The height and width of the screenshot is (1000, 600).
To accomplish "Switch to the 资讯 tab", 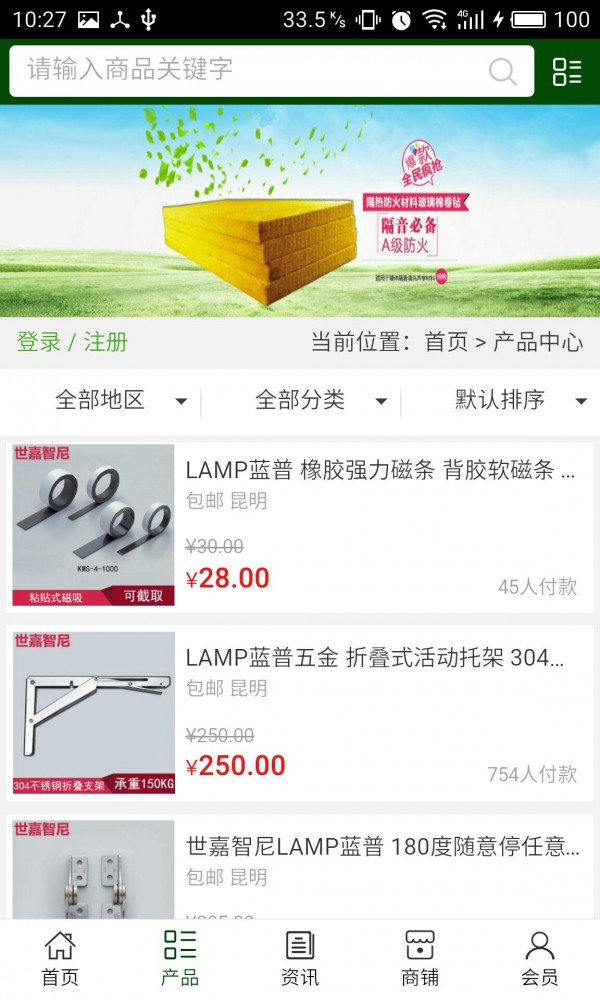I will click(x=300, y=958).
